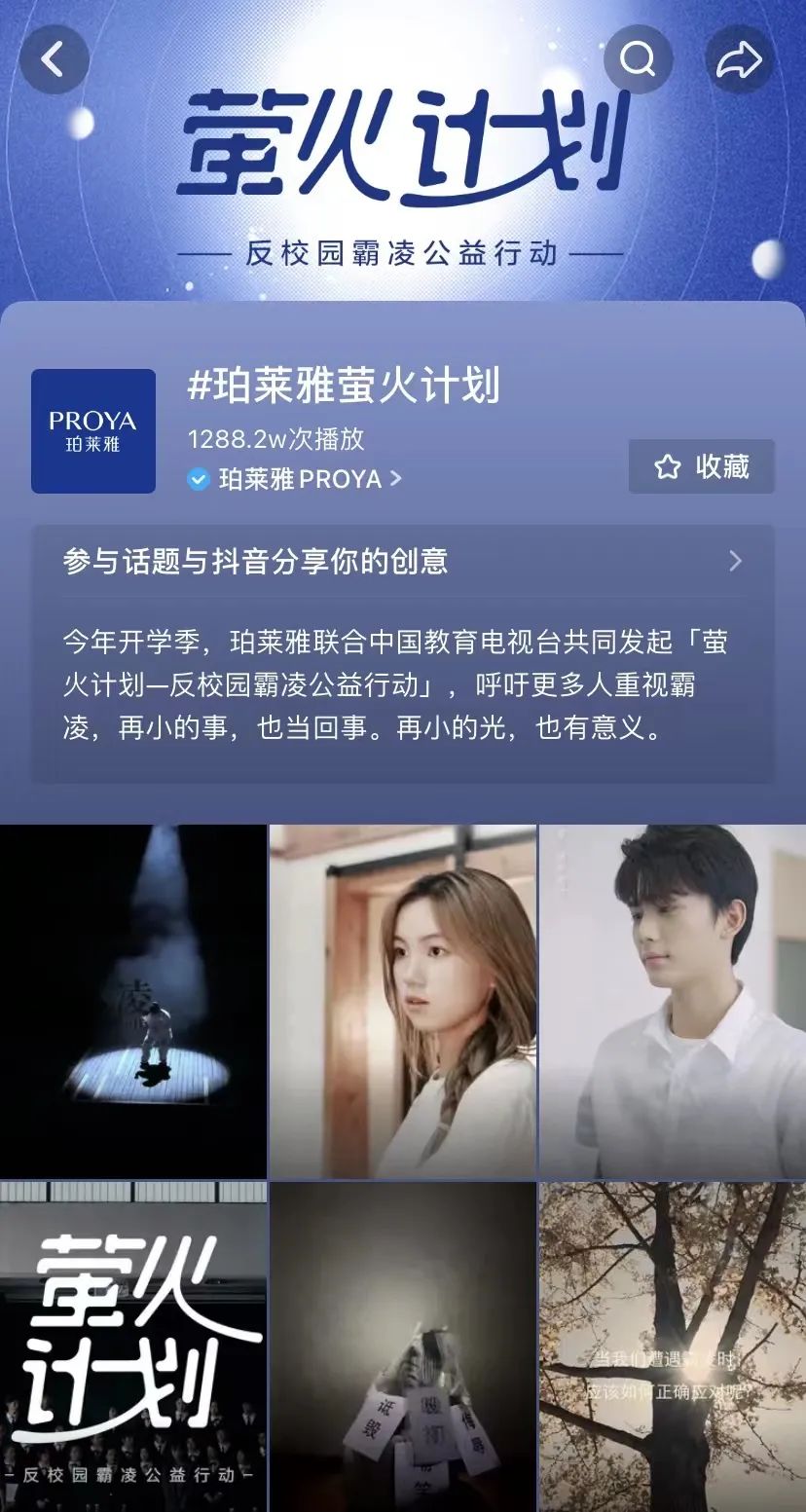Screen dimensions: 806x1512
Task: Tap 收藏 to favorite this topic
Action: [x=701, y=466]
